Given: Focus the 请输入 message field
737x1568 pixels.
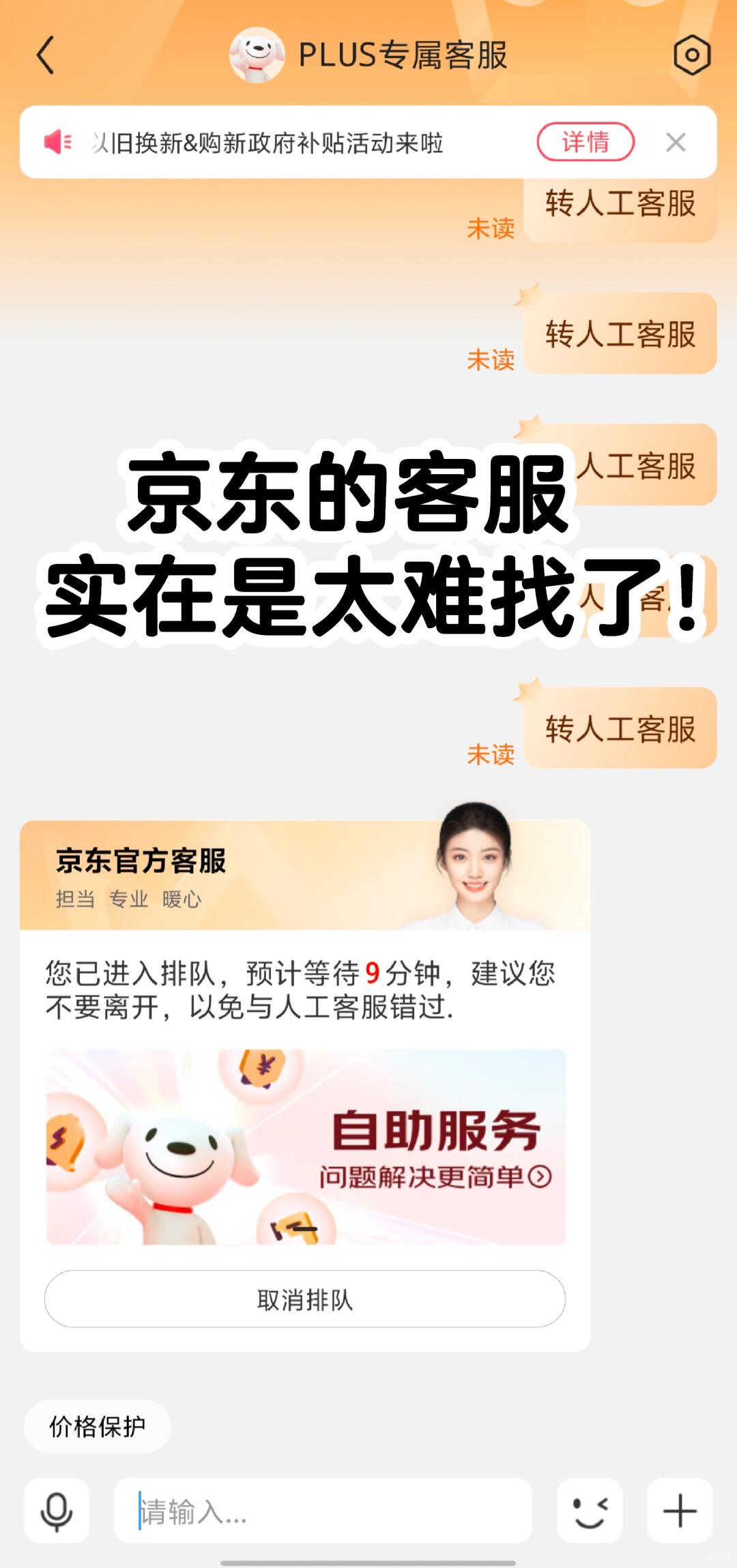Looking at the screenshot, I should pos(323,1511).
